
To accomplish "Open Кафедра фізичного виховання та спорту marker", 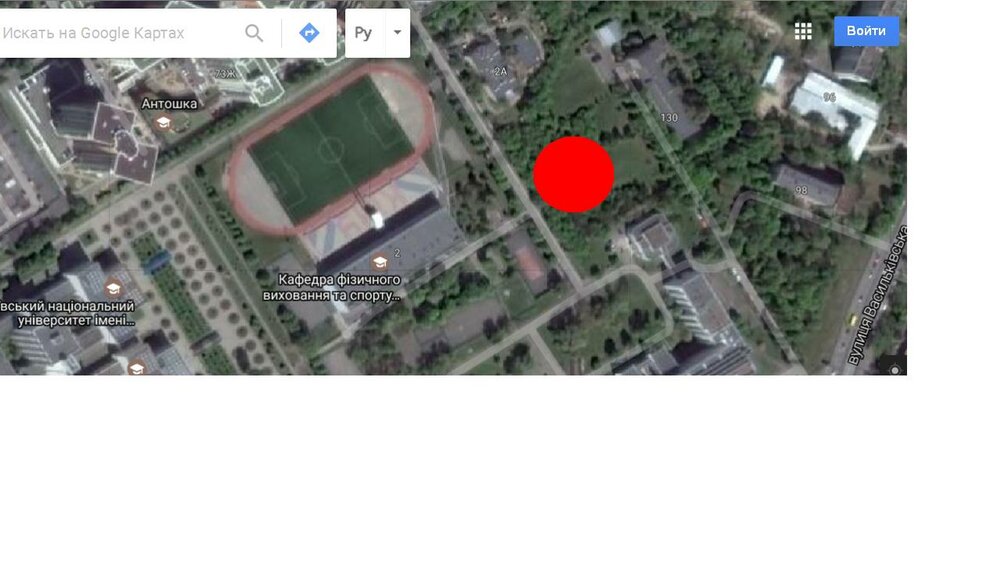I will click(380, 262).
